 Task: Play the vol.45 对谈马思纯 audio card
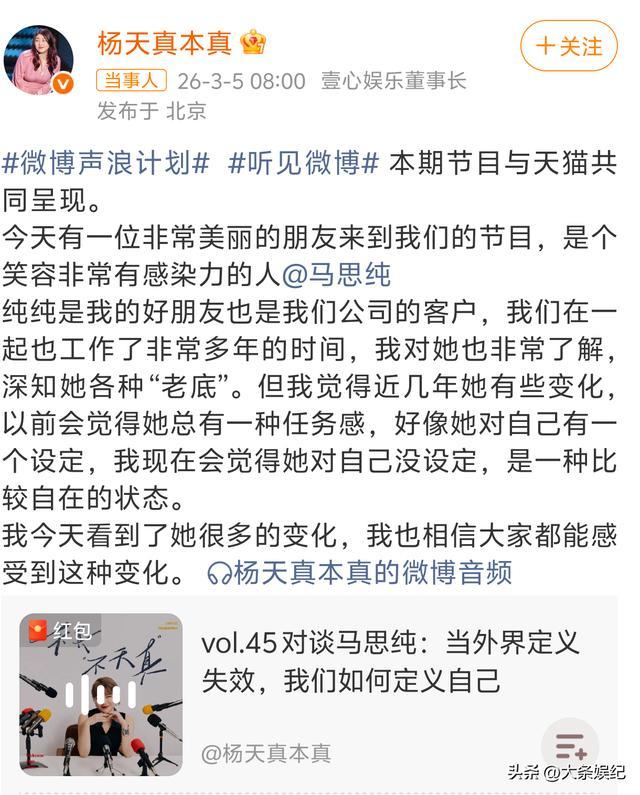[100, 695]
